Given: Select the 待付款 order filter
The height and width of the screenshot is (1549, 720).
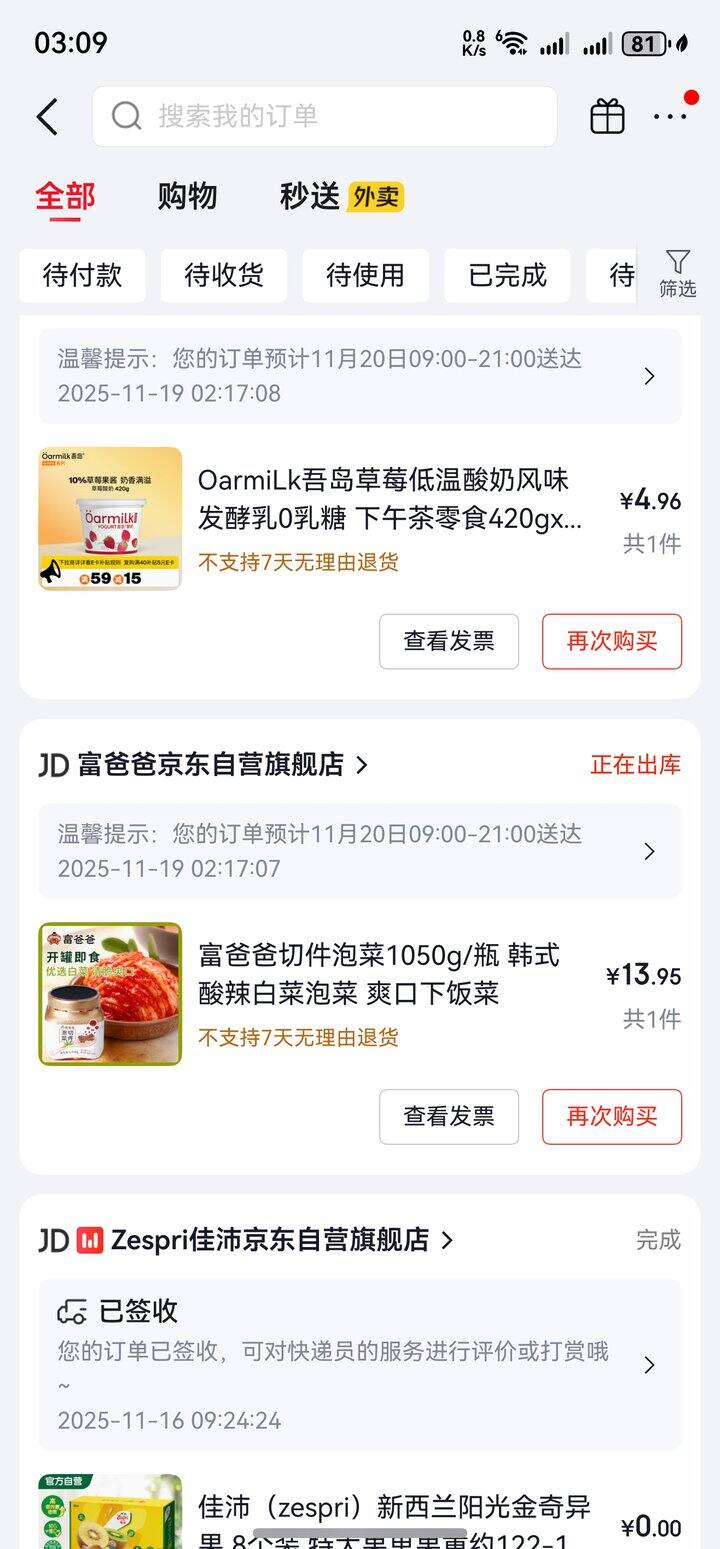Looking at the screenshot, I should 81,275.
